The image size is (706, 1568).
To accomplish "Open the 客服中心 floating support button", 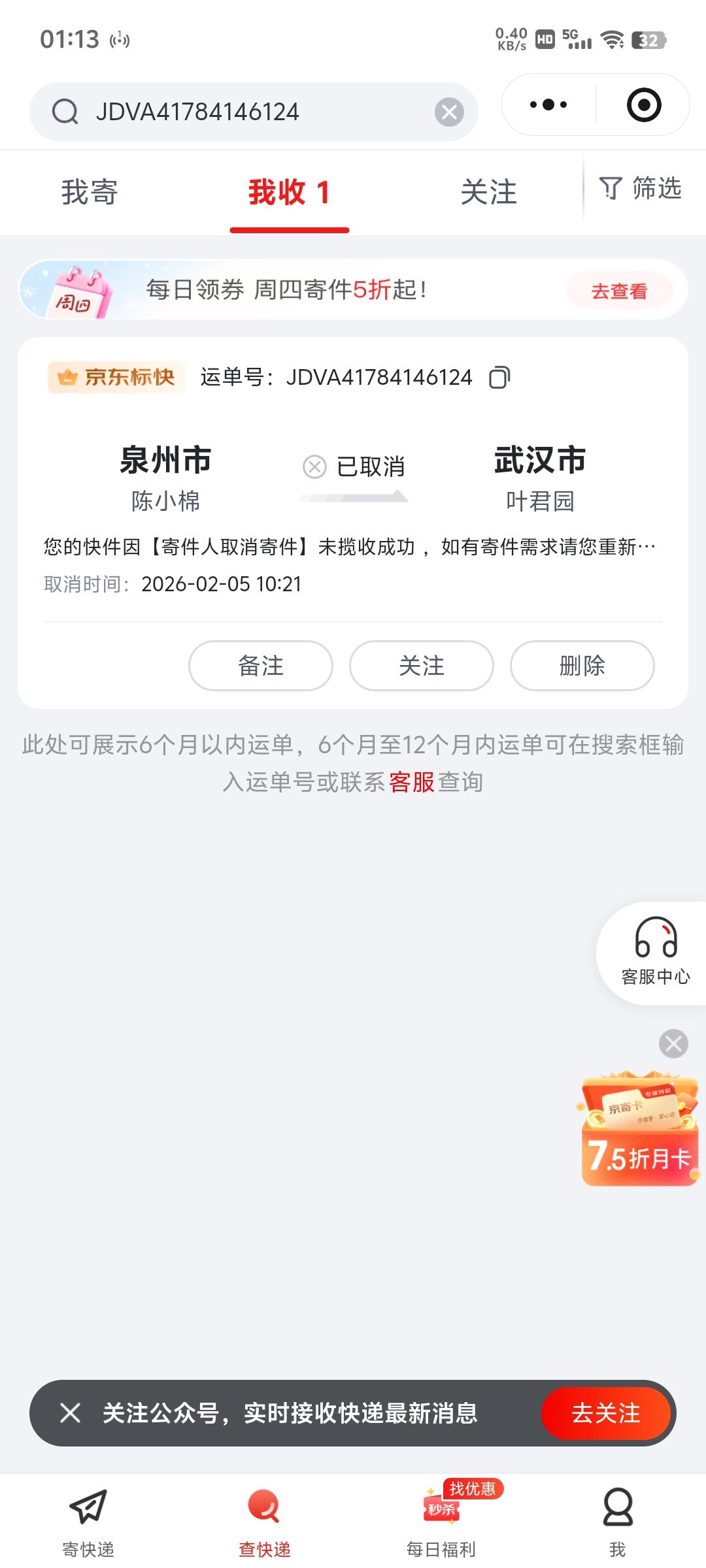I will [x=654, y=952].
